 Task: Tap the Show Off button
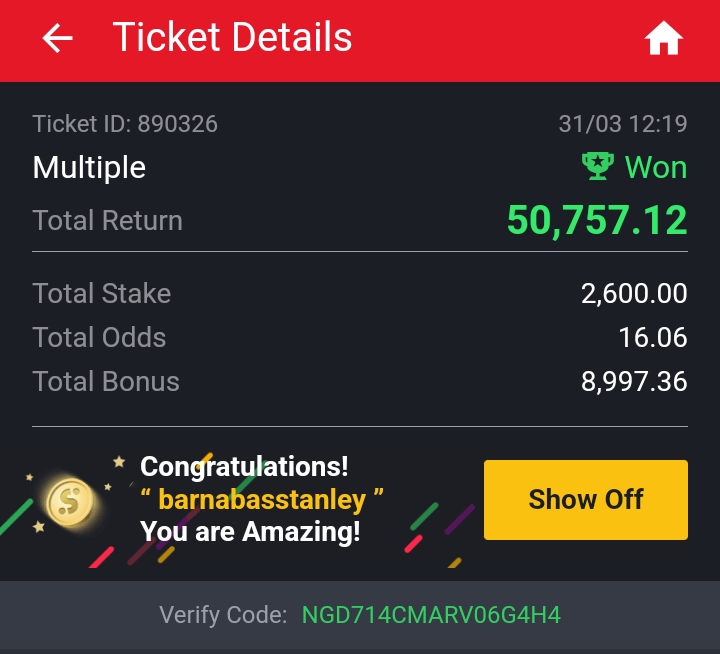[x=586, y=499]
